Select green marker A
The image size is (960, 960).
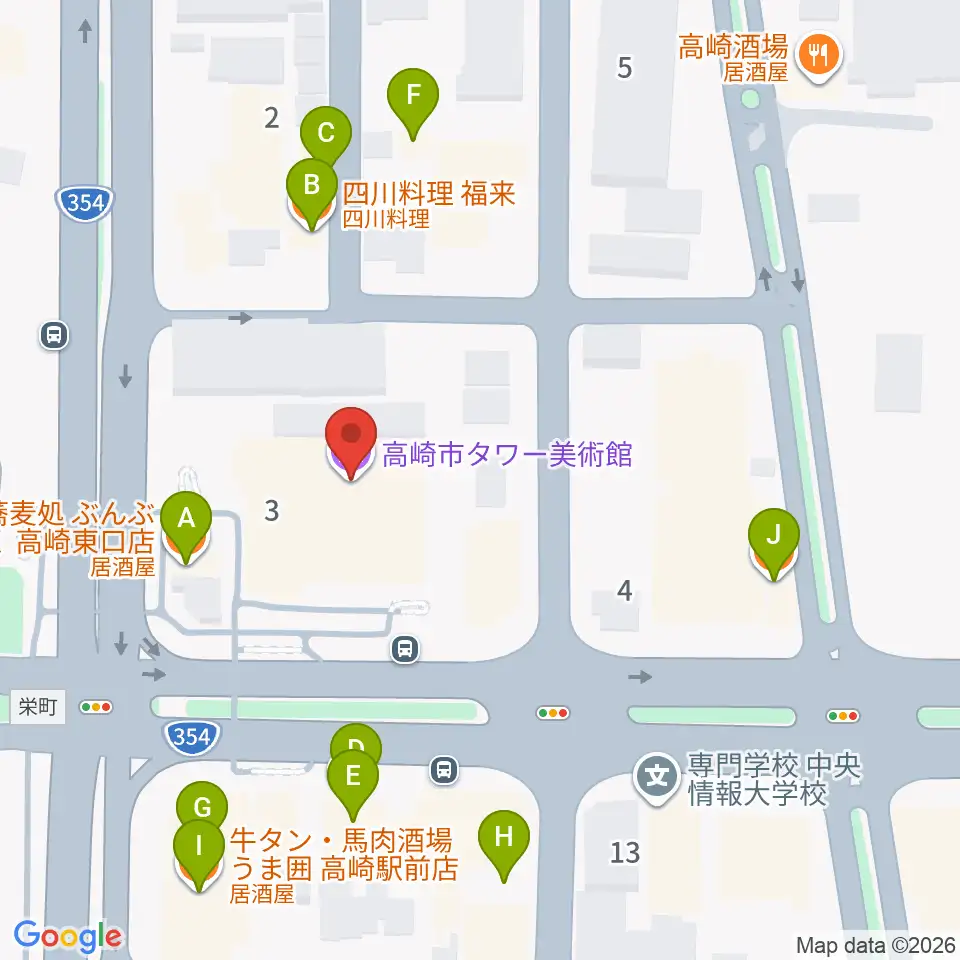tap(186, 525)
